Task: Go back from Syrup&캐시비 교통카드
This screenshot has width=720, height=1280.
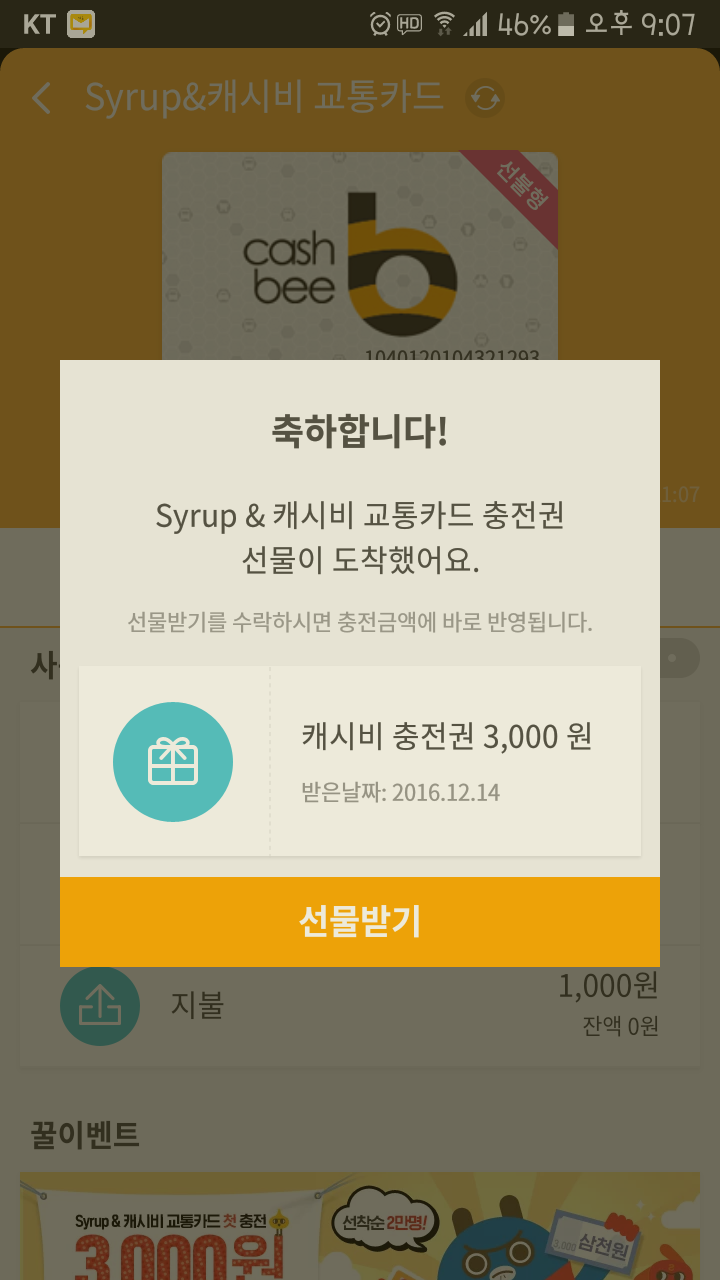Action: coord(42,98)
